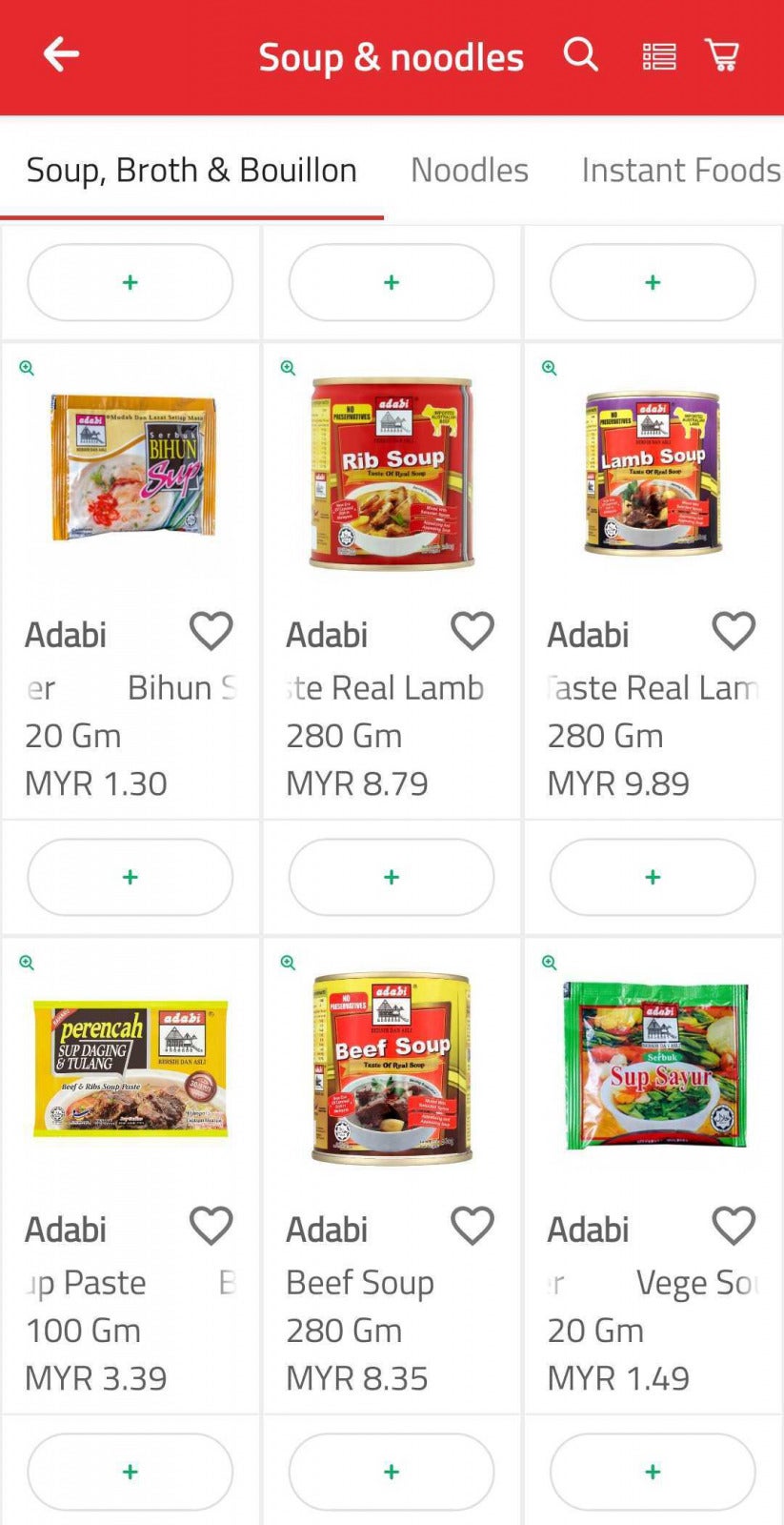Image resolution: width=784 pixels, height=1525 pixels.
Task: Favorite the Adabi Beef Soup item
Action: 472,1227
